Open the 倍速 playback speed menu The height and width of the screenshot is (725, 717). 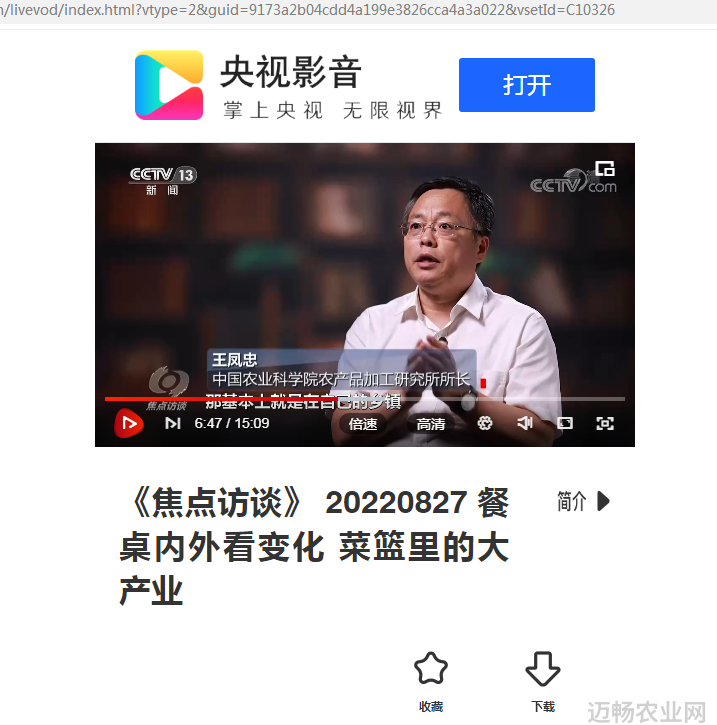(363, 424)
